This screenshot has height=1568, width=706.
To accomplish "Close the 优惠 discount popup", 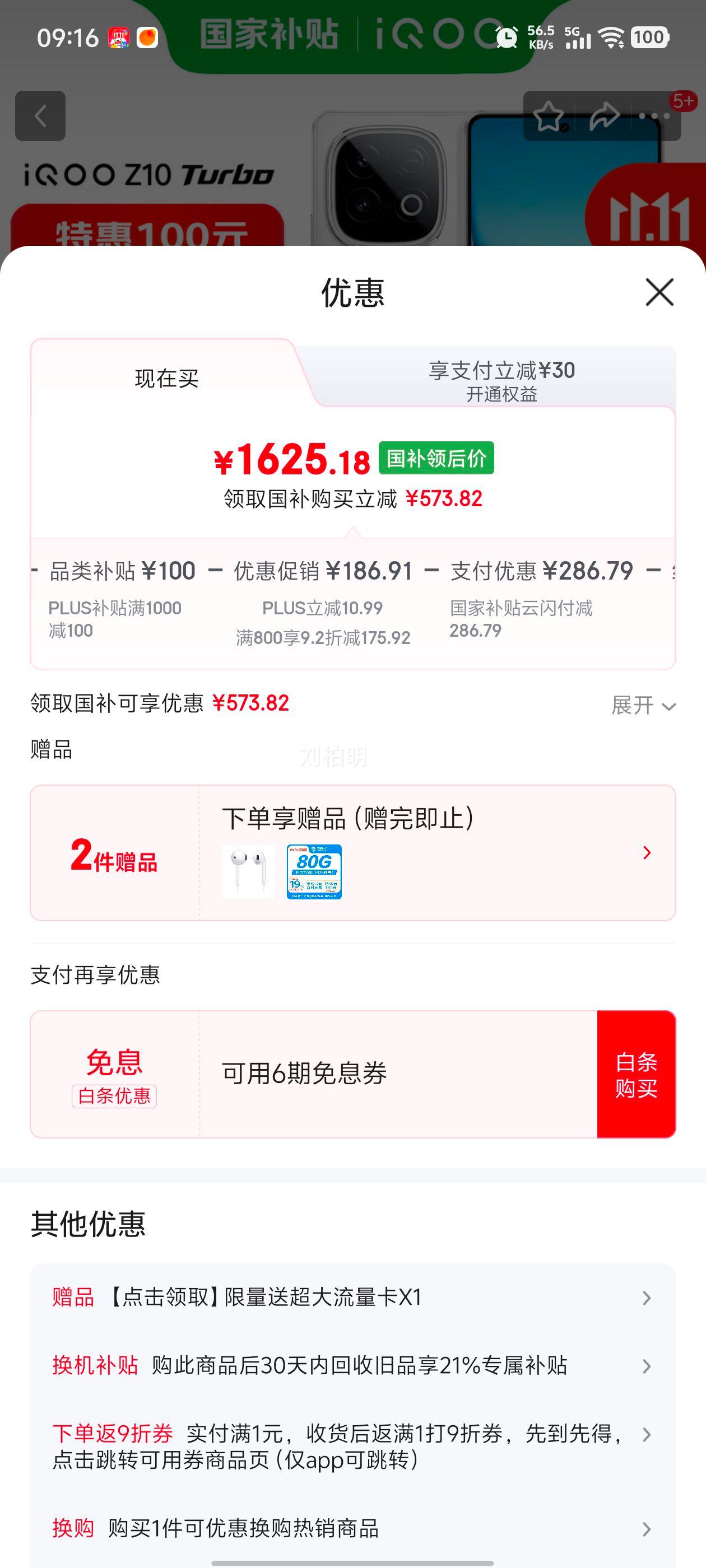I will click(659, 293).
